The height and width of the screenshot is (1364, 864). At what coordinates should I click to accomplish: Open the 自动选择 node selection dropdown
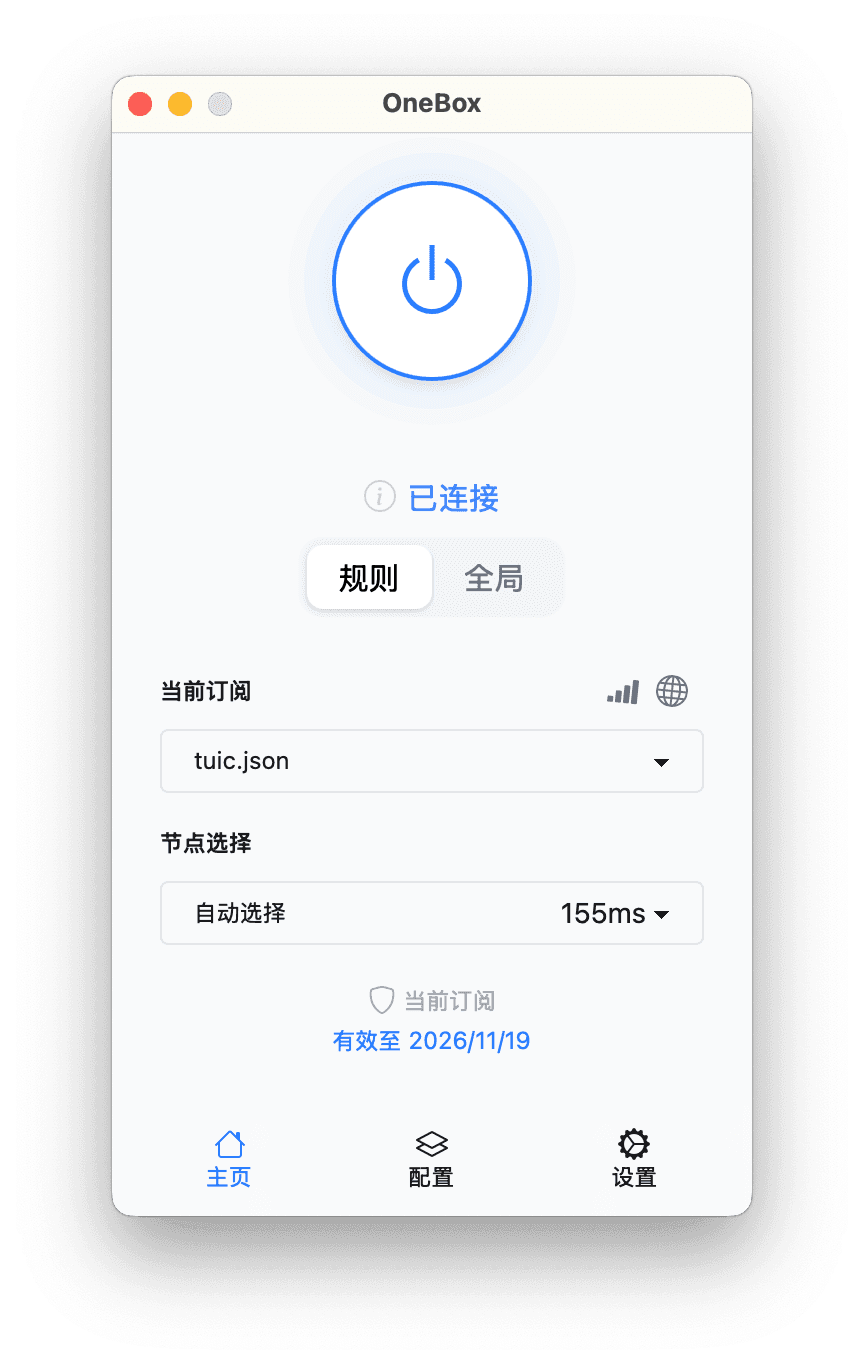point(432,913)
